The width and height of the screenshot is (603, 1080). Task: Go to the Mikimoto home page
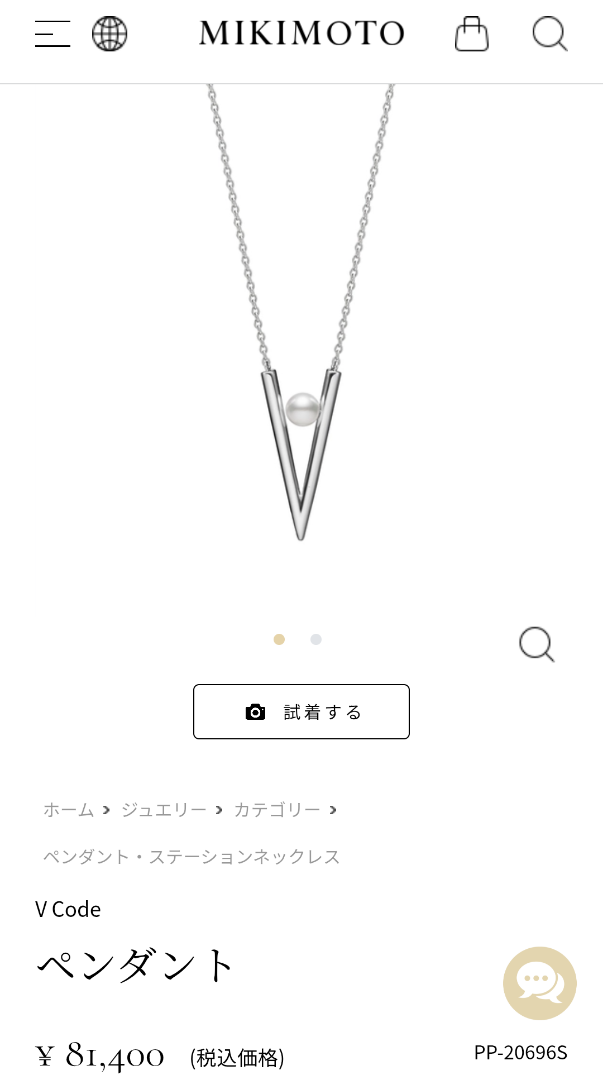[301, 34]
